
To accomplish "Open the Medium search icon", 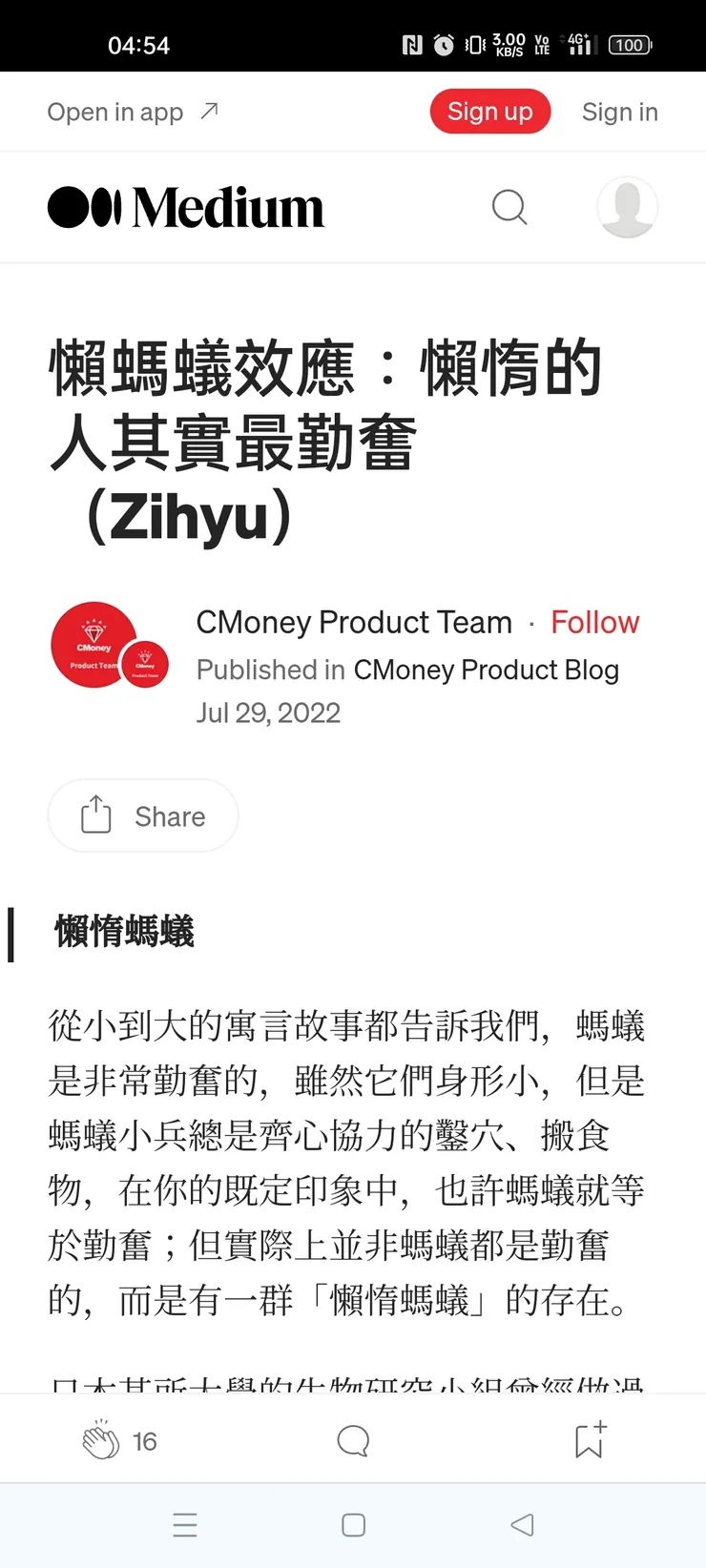I will pyautogui.click(x=509, y=207).
